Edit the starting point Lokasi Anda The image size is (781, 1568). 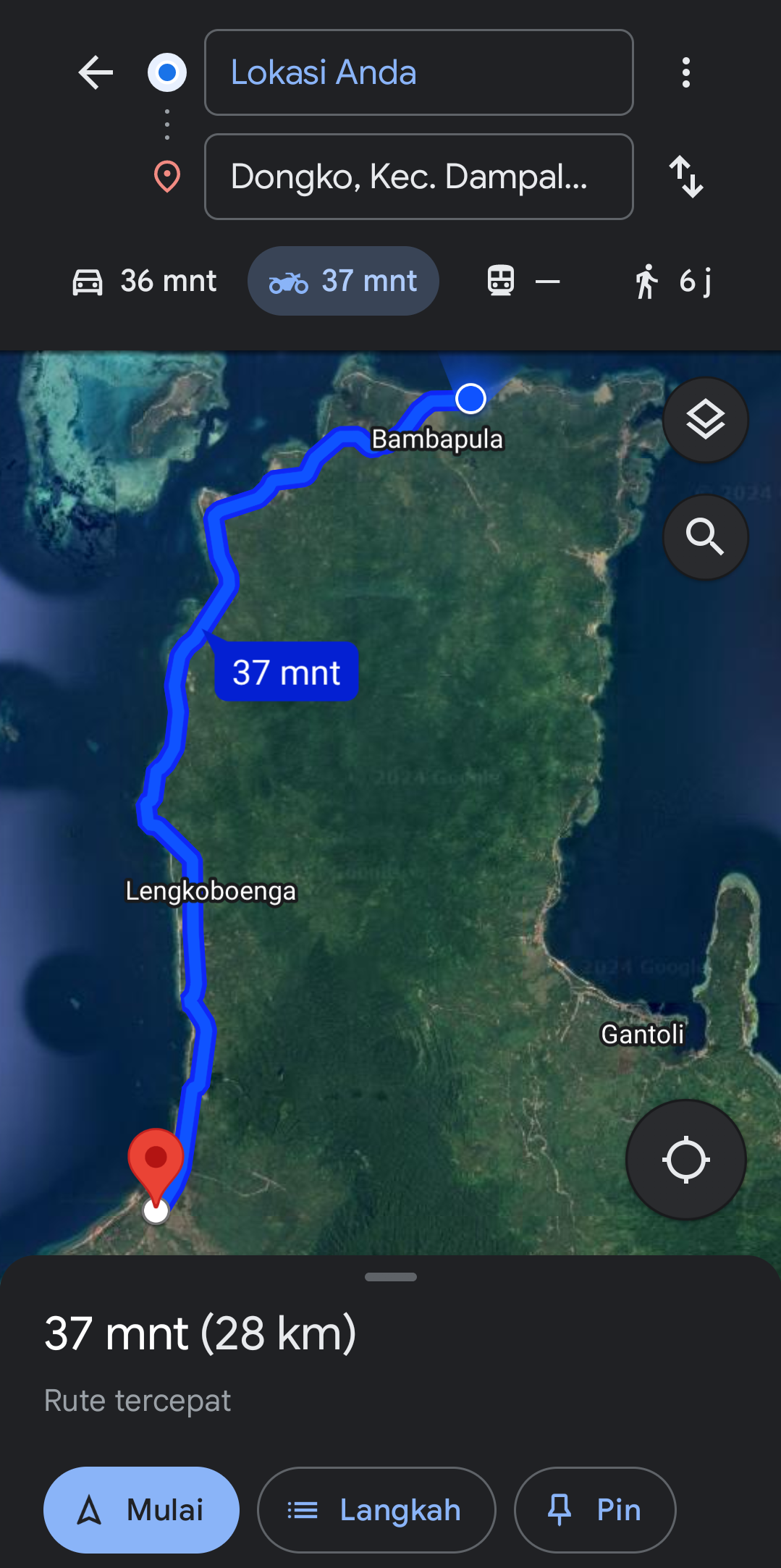tap(419, 72)
